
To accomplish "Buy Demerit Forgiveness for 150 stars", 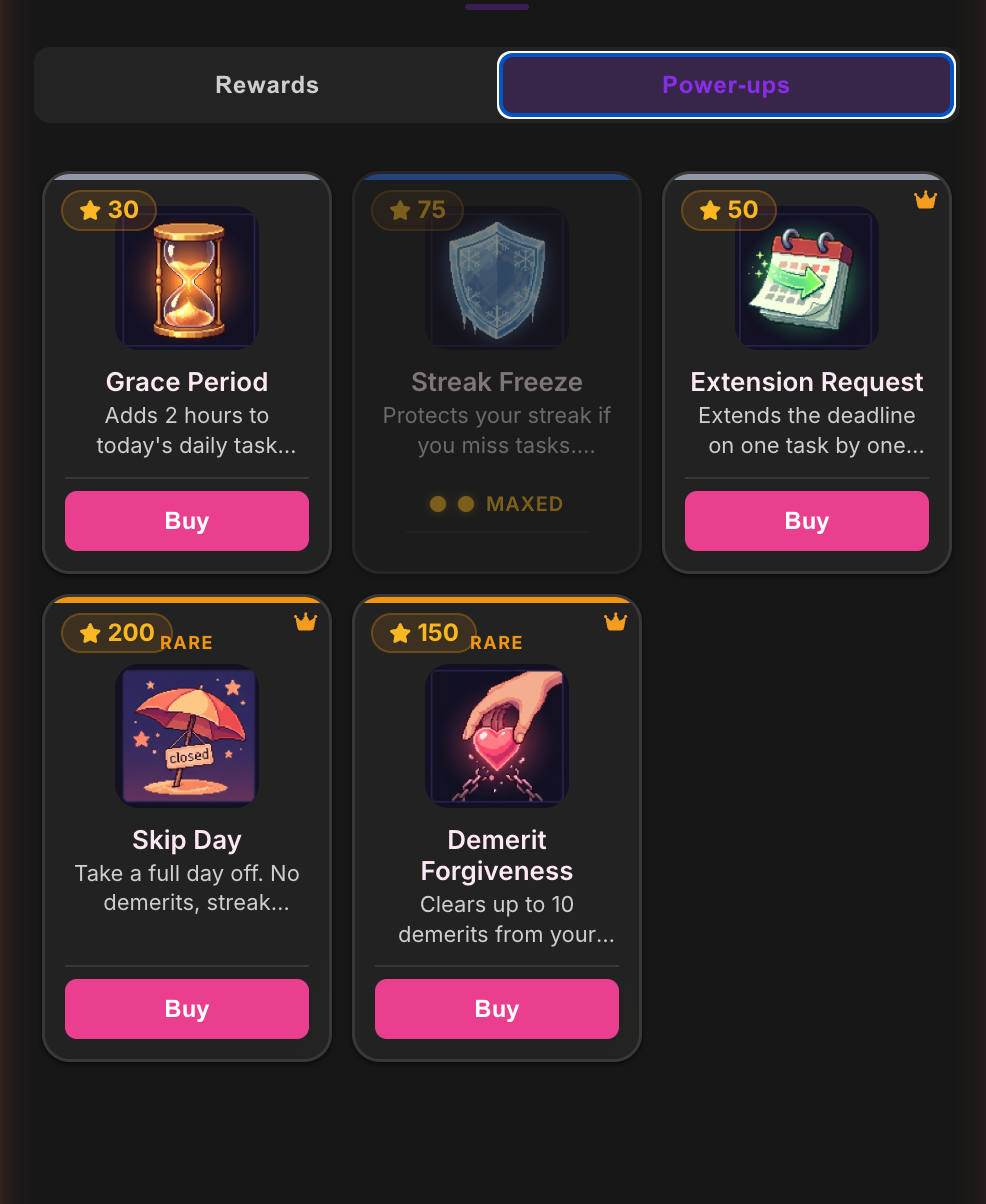I will (497, 1009).
